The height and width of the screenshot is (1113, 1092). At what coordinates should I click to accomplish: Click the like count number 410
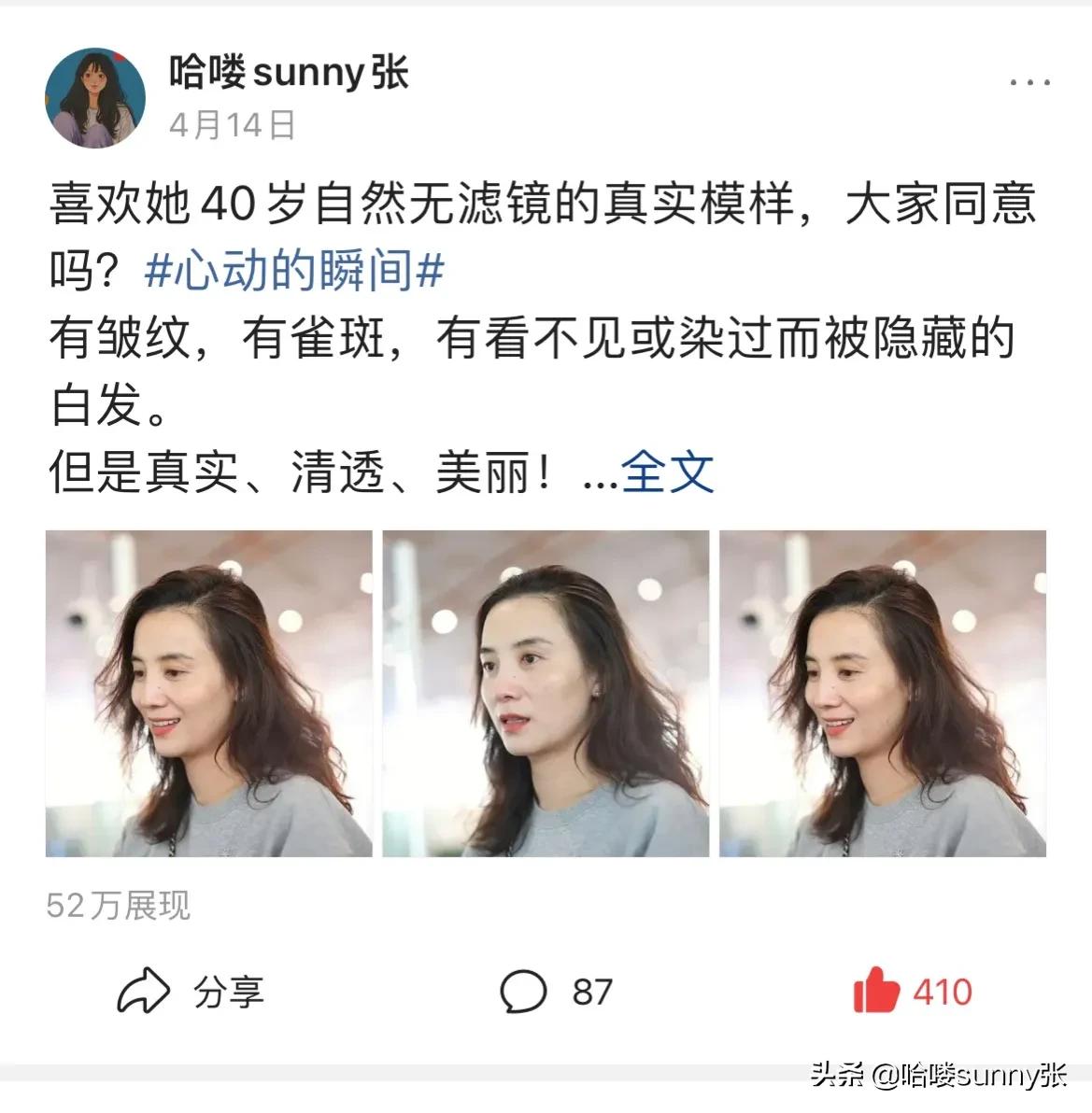[x=946, y=988]
